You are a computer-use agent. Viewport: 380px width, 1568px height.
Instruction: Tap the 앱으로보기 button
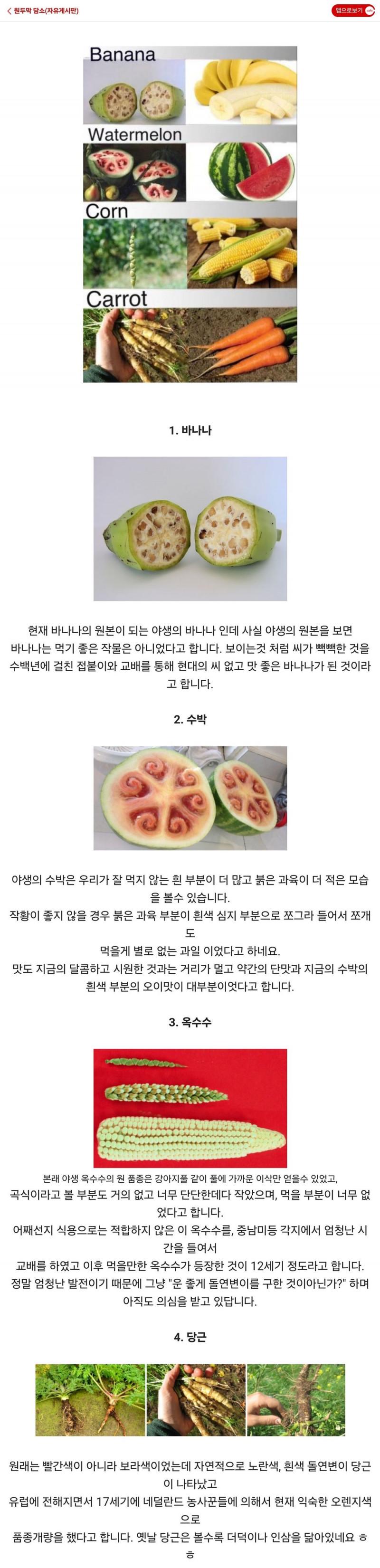(x=352, y=10)
